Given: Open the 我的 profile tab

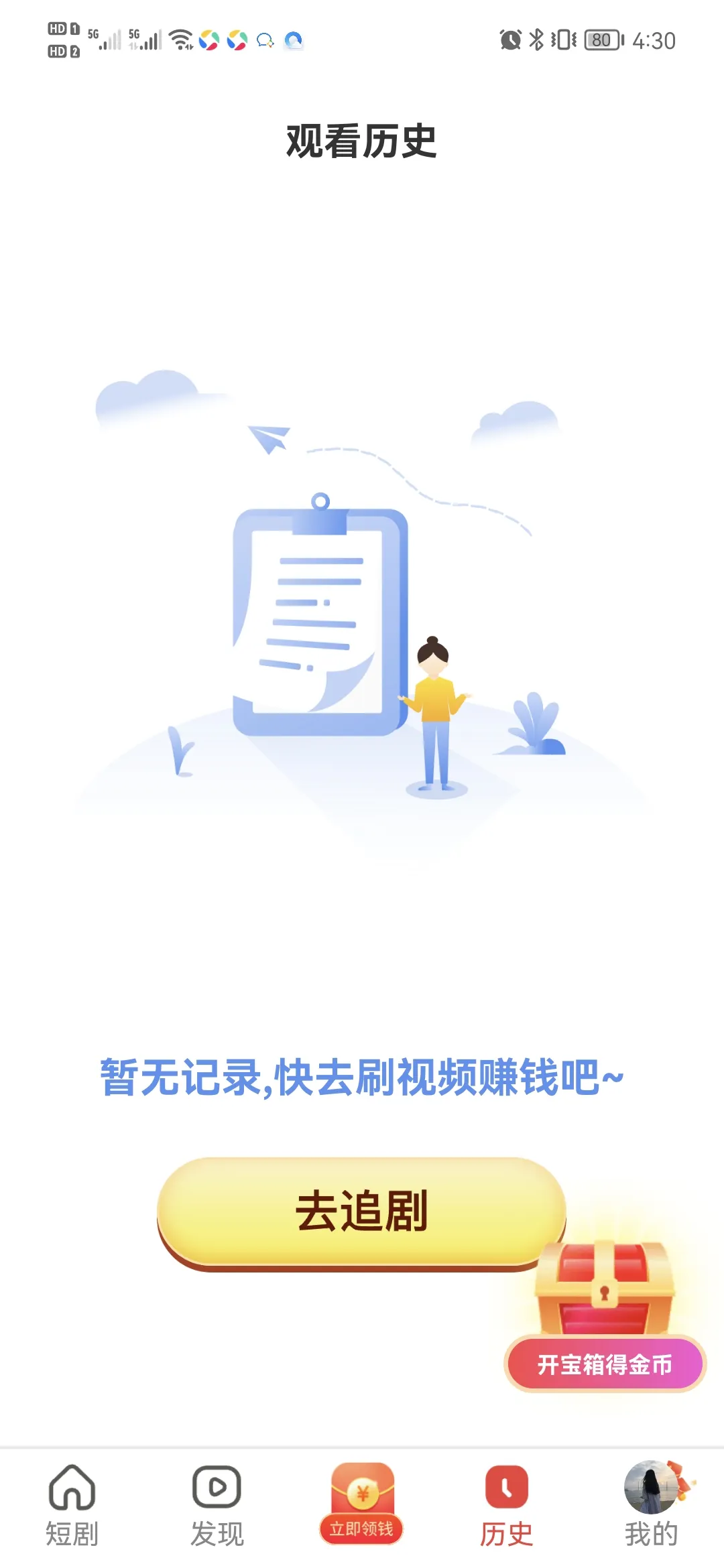Looking at the screenshot, I should click(652, 1506).
